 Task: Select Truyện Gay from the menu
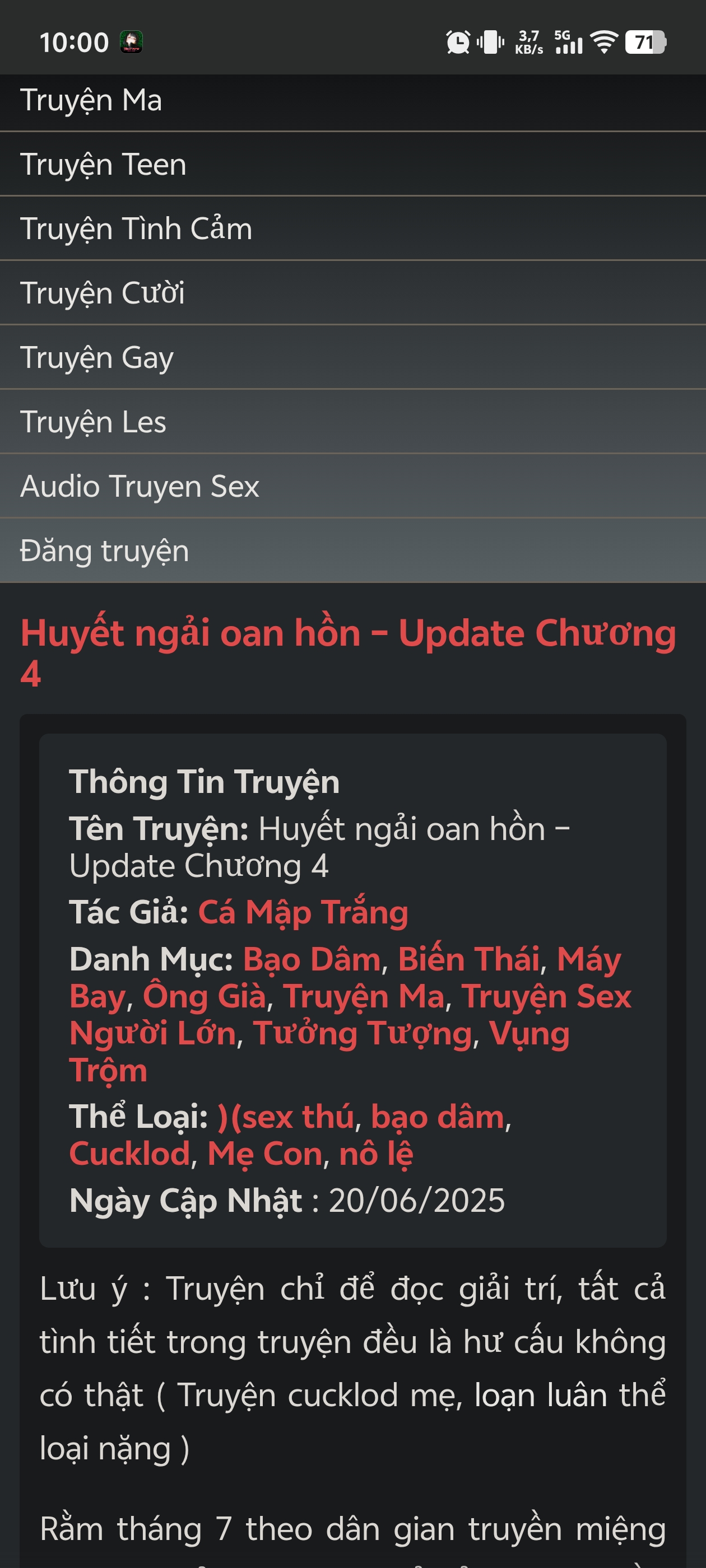pos(96,358)
